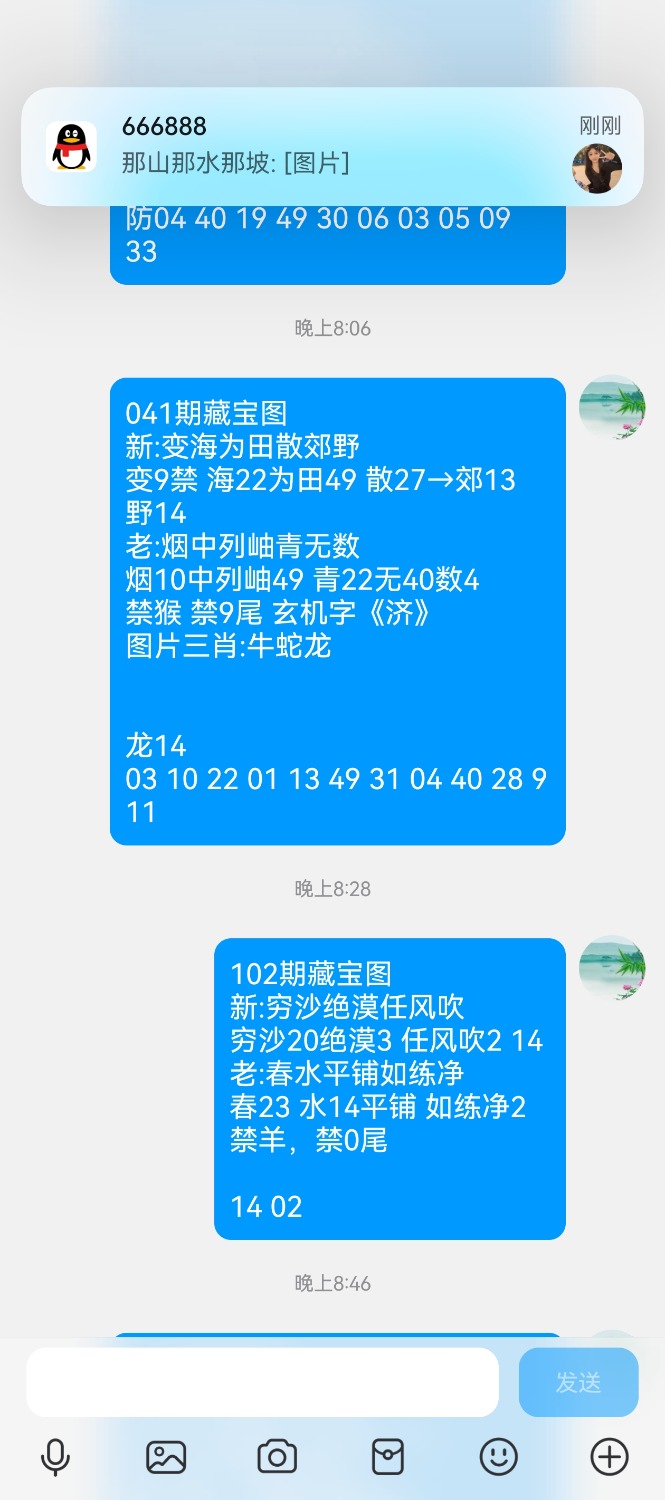Image resolution: width=665 pixels, height=1500 pixels.
Task: Open more options with the plus icon
Action: coord(609,1457)
